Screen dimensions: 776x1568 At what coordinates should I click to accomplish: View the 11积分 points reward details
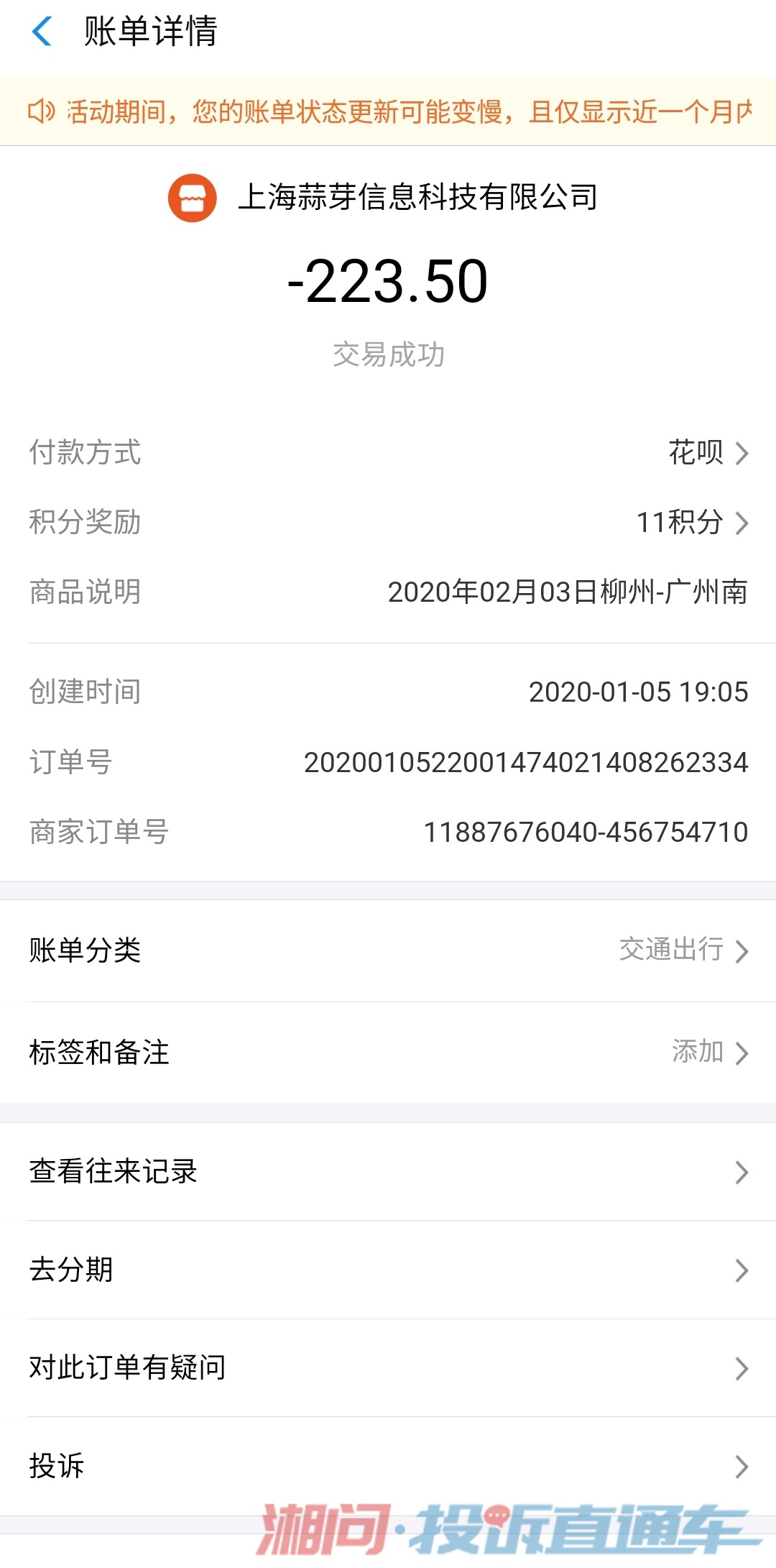(x=679, y=523)
